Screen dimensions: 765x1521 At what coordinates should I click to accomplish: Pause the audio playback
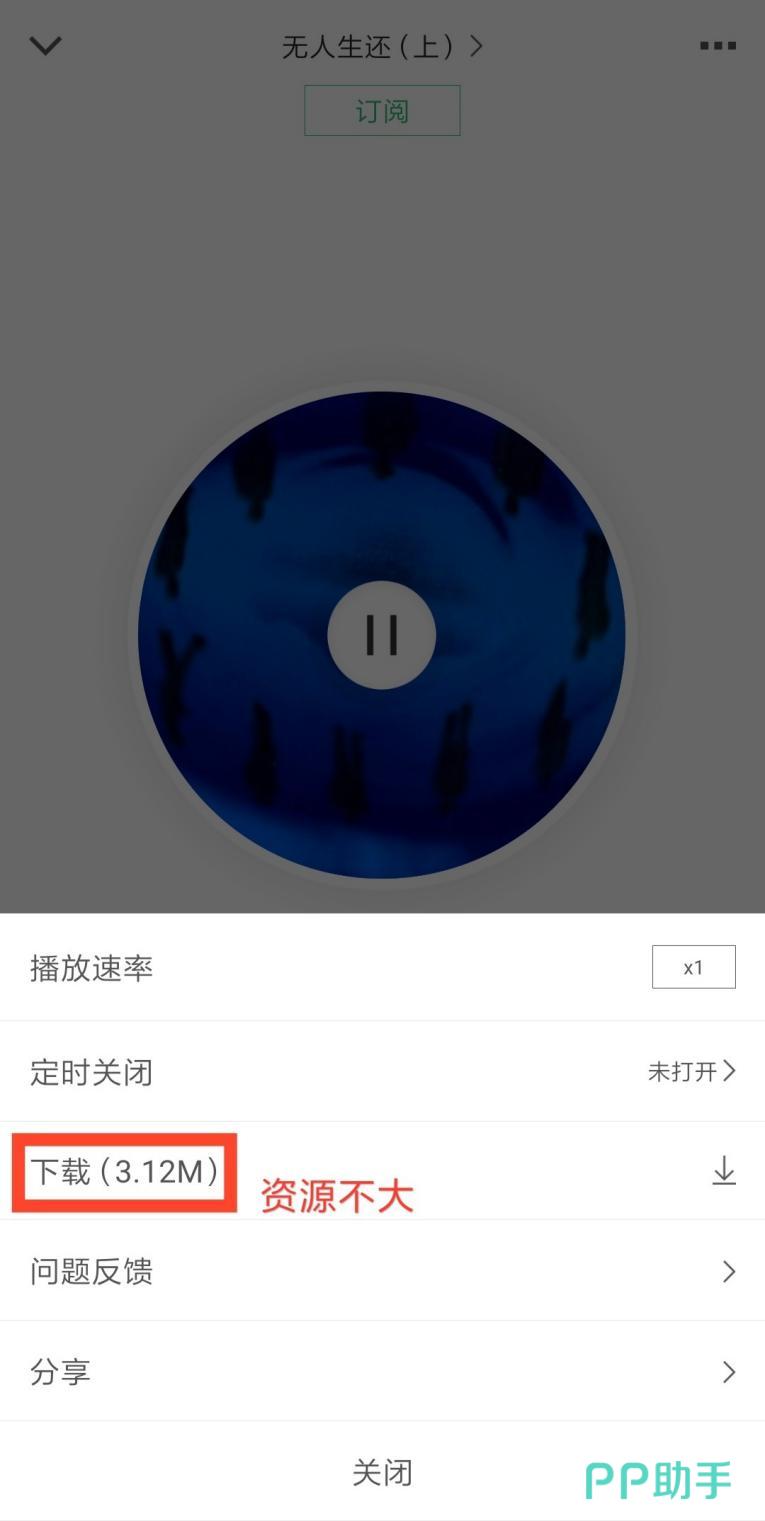(x=381, y=635)
